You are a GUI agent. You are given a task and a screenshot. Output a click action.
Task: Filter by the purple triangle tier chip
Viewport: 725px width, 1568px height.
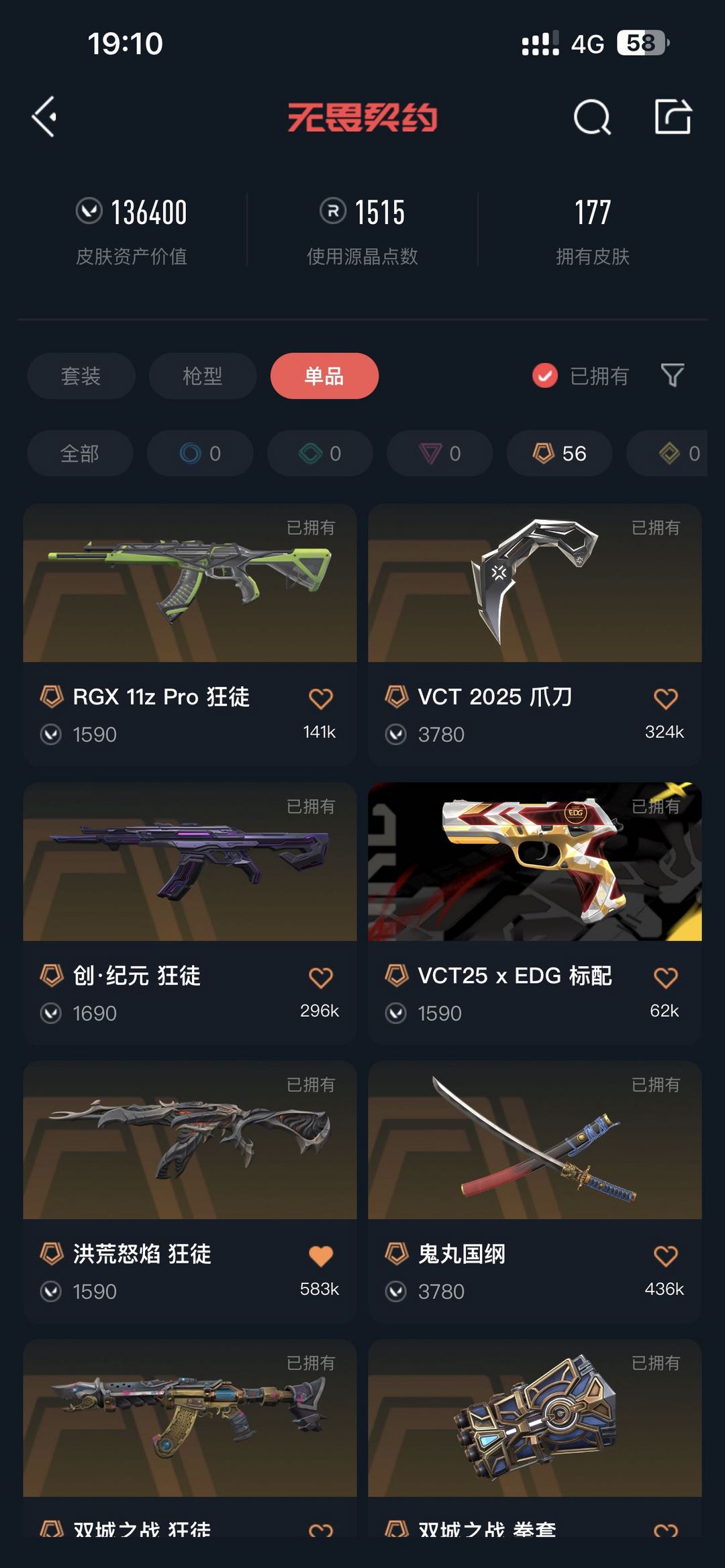click(x=440, y=454)
